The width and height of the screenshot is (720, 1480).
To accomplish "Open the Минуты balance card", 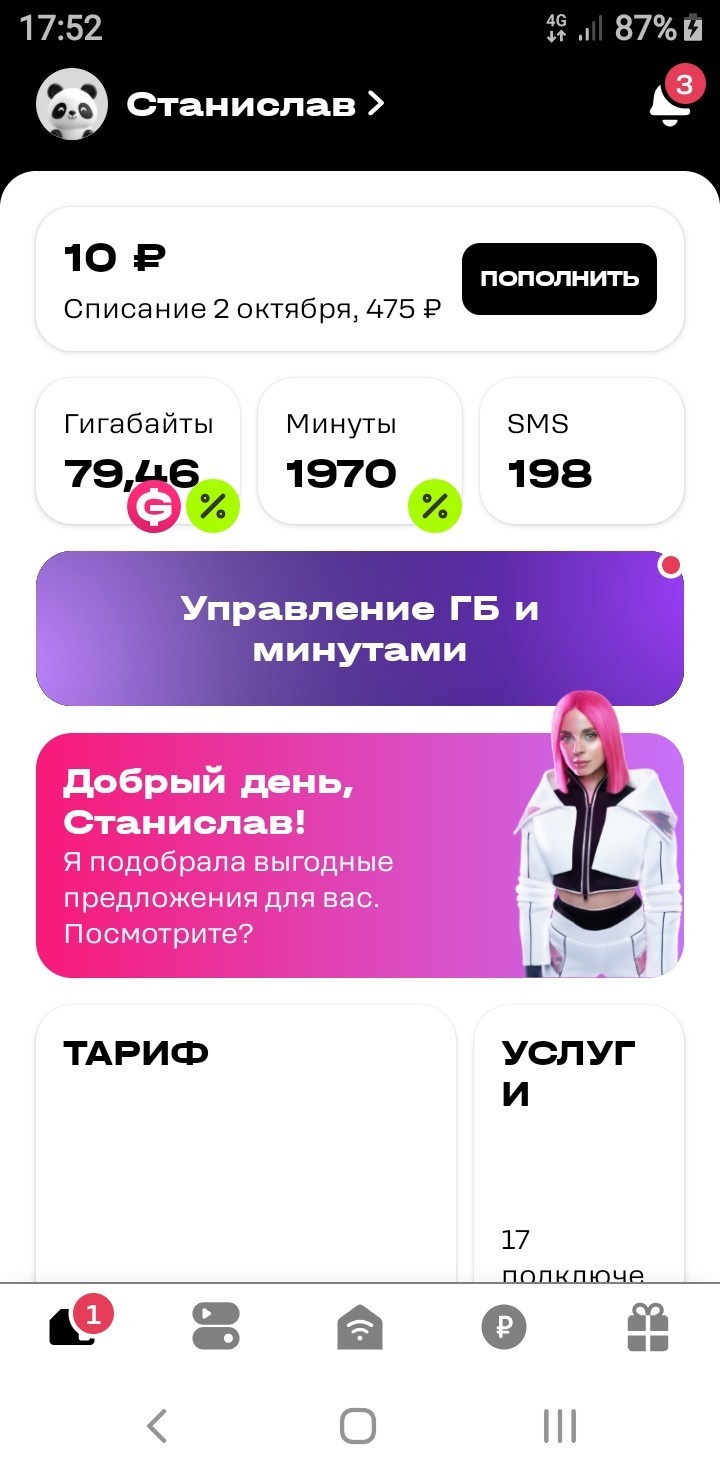I will [360, 450].
